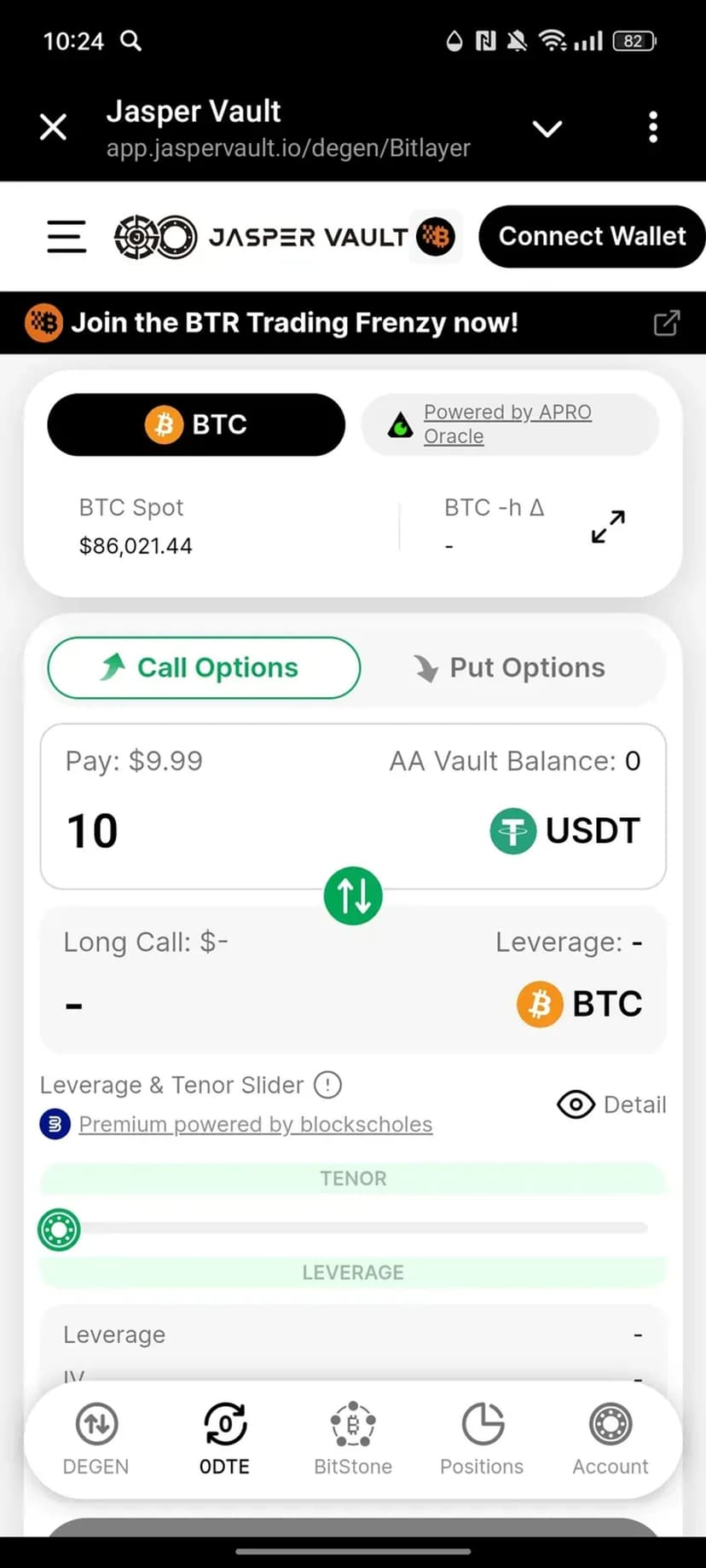Switch to Call Options
The image size is (706, 1568).
tap(204, 667)
